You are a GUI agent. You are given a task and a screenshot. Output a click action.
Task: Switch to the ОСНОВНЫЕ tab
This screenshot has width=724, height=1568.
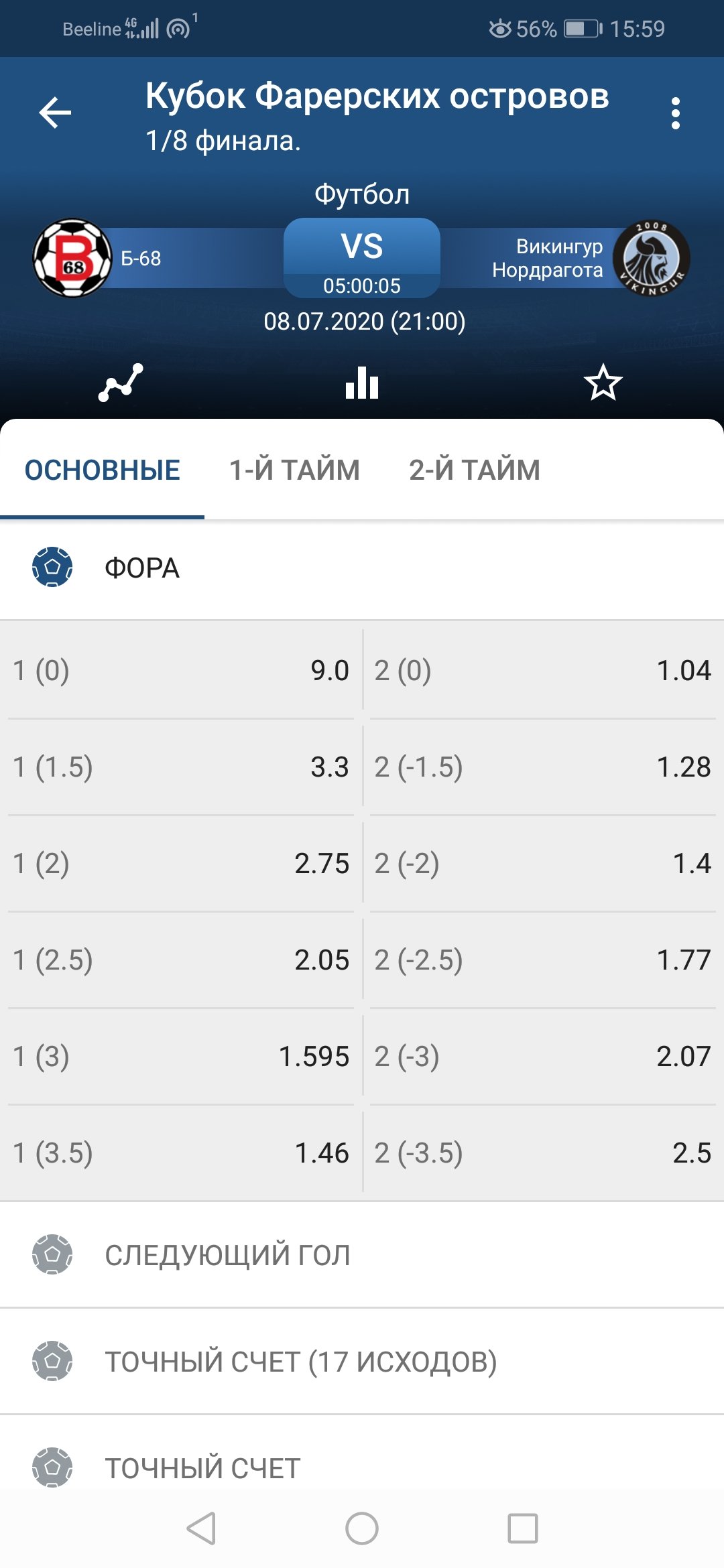(103, 470)
